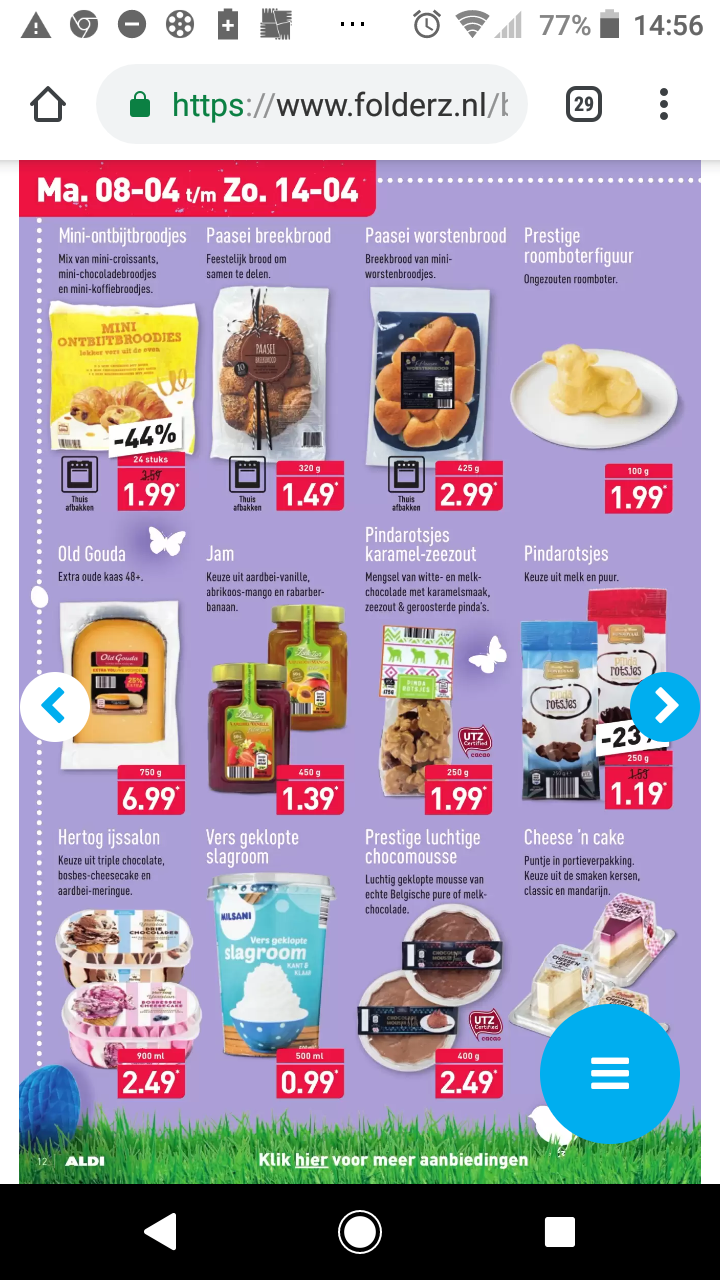This screenshot has width=720, height=1280.
Task: Open the tab switcher showing 29 tabs
Action: [583, 104]
